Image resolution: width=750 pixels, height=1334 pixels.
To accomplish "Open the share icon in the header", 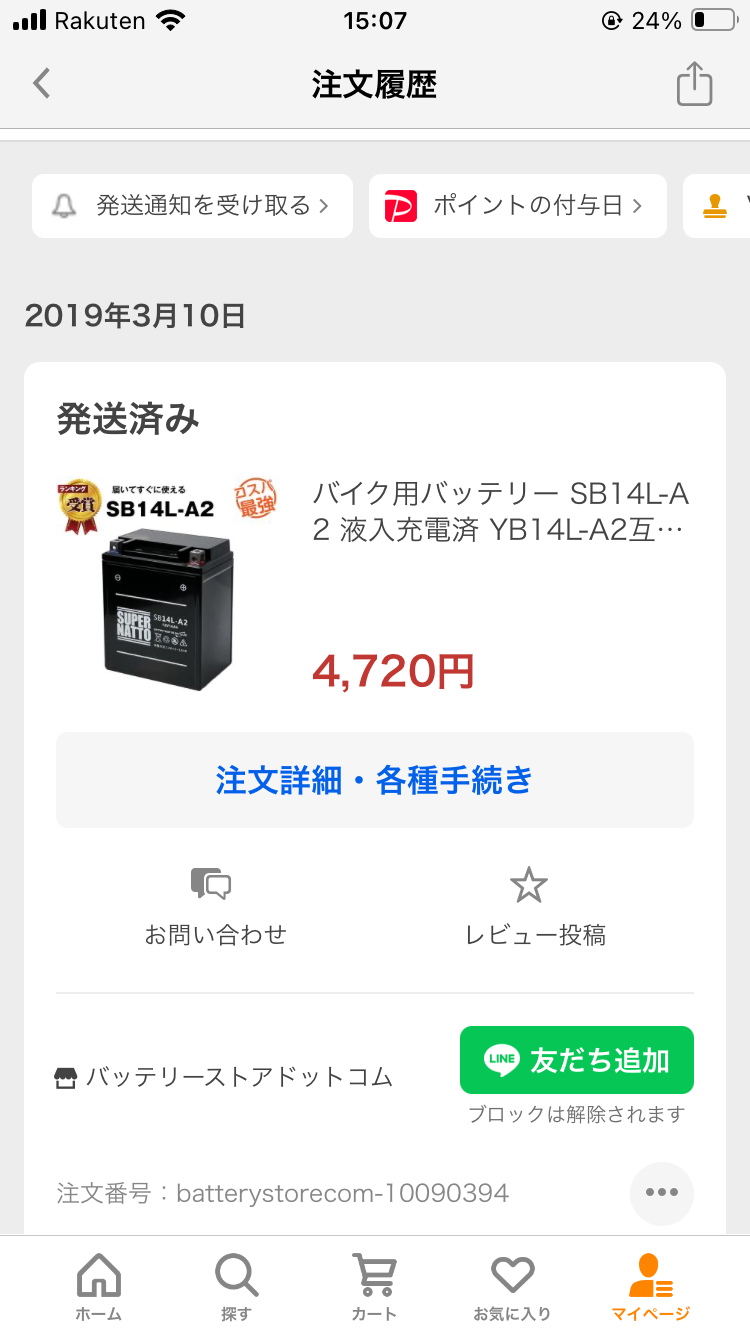I will tap(694, 84).
